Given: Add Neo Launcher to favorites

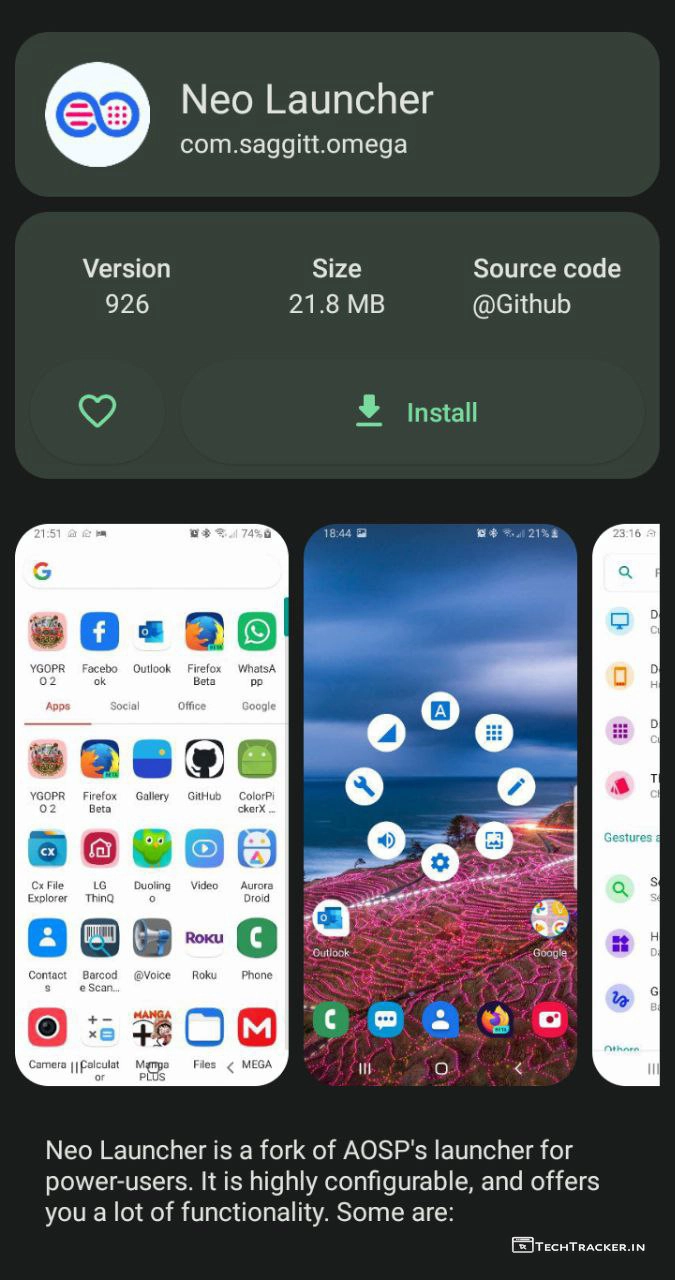Looking at the screenshot, I should pyautogui.click(x=97, y=411).
